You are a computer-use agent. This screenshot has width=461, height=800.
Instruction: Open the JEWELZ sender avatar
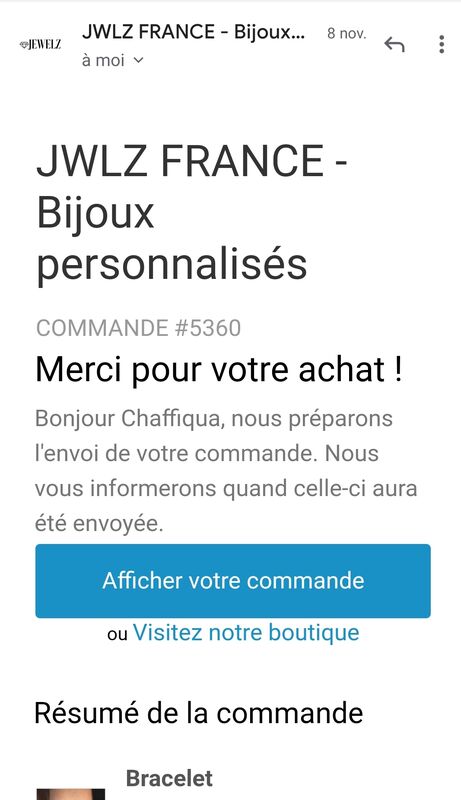click(40, 45)
